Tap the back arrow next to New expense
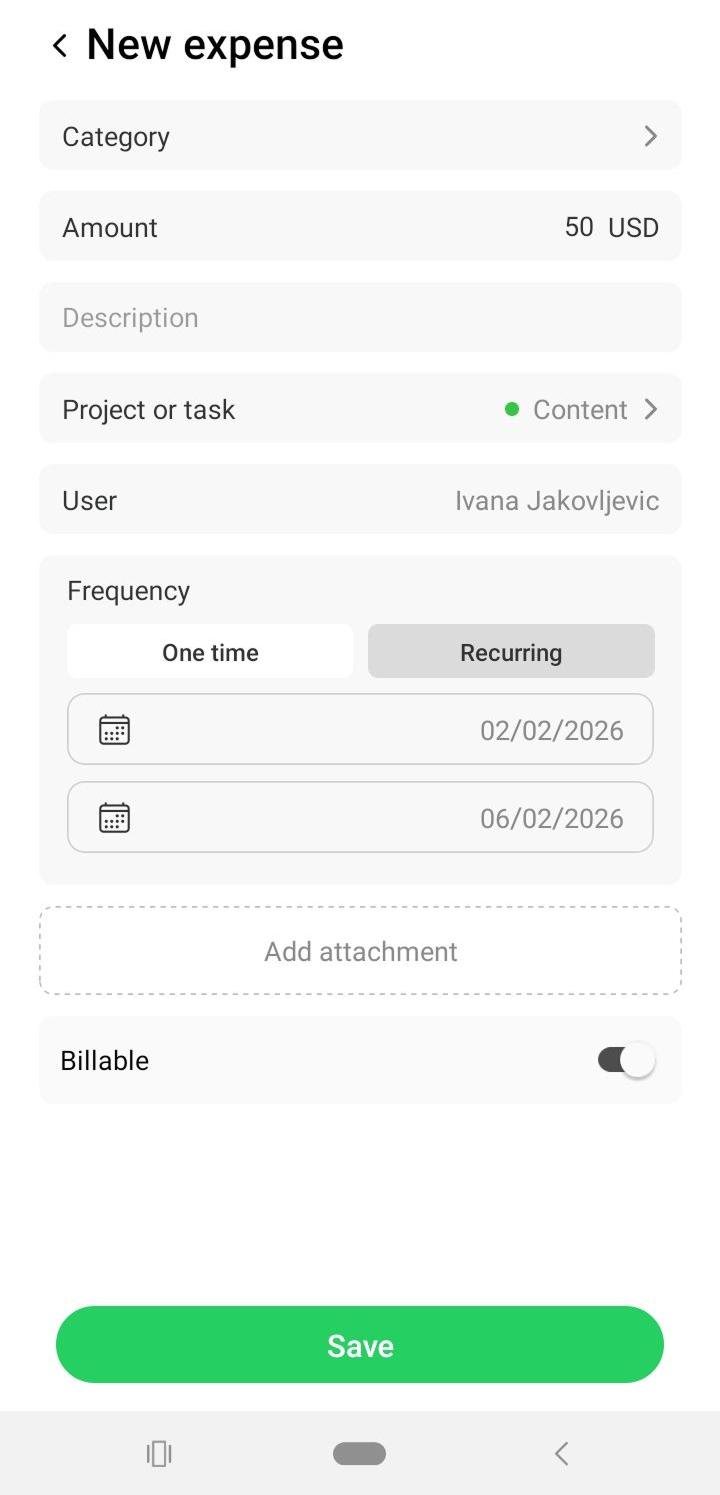 point(58,44)
